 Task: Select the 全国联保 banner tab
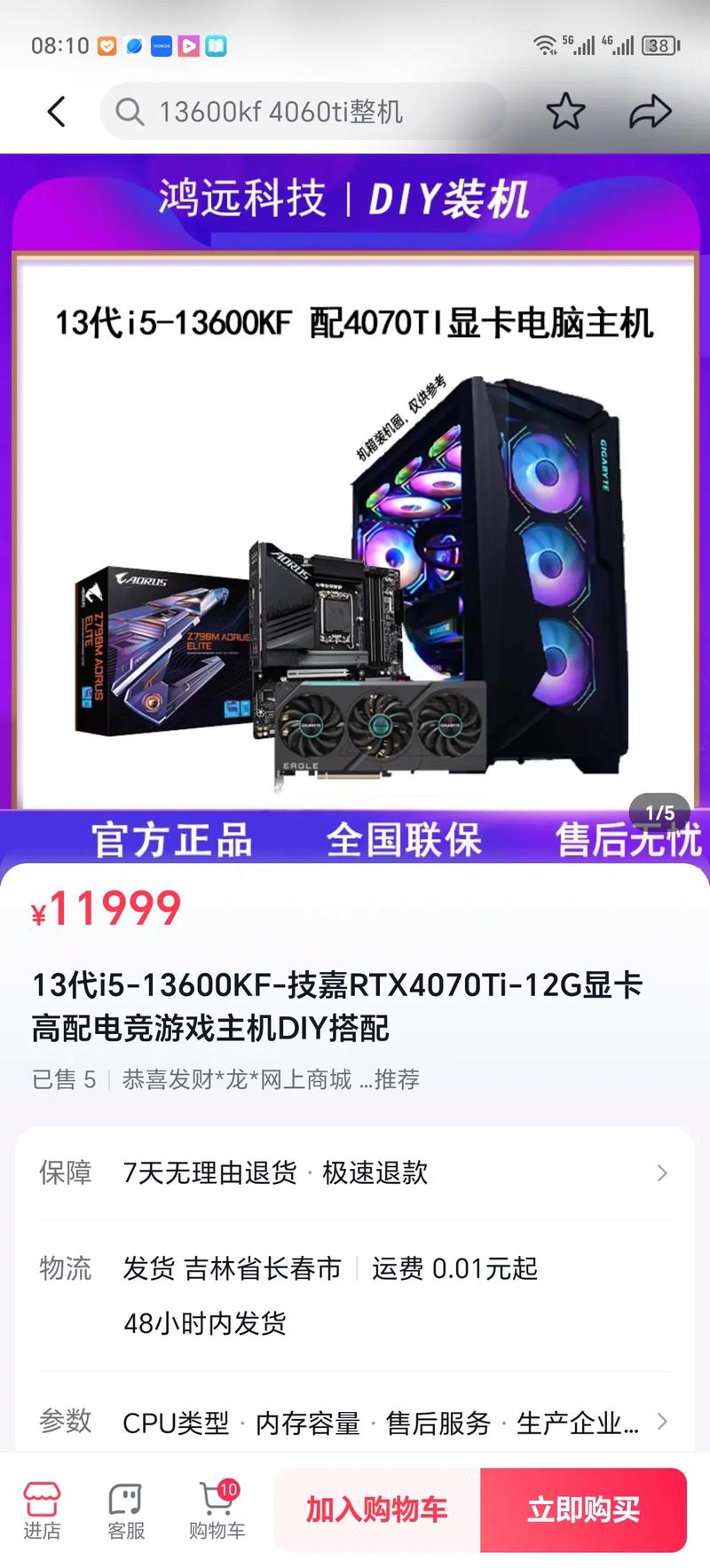pos(404,839)
